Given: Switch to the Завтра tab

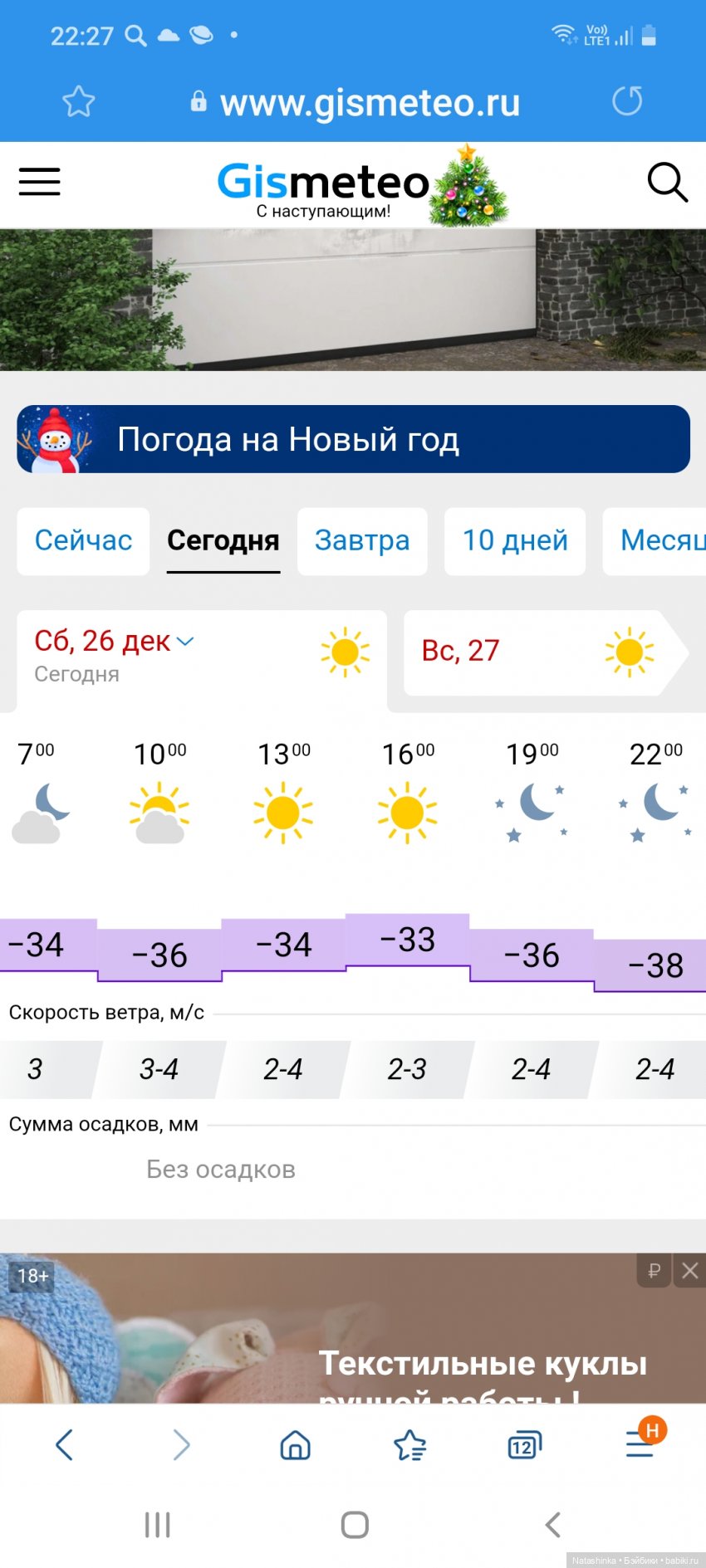Looking at the screenshot, I should coord(362,540).
